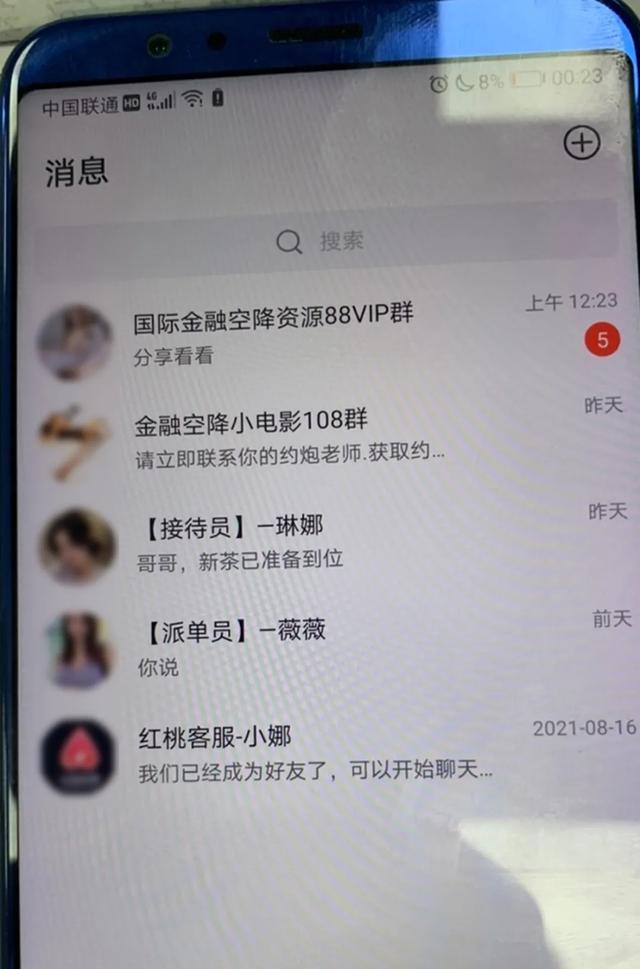Screen dimensions: 640x969
Task: Tap the plus icon to add new
Action: point(581,143)
